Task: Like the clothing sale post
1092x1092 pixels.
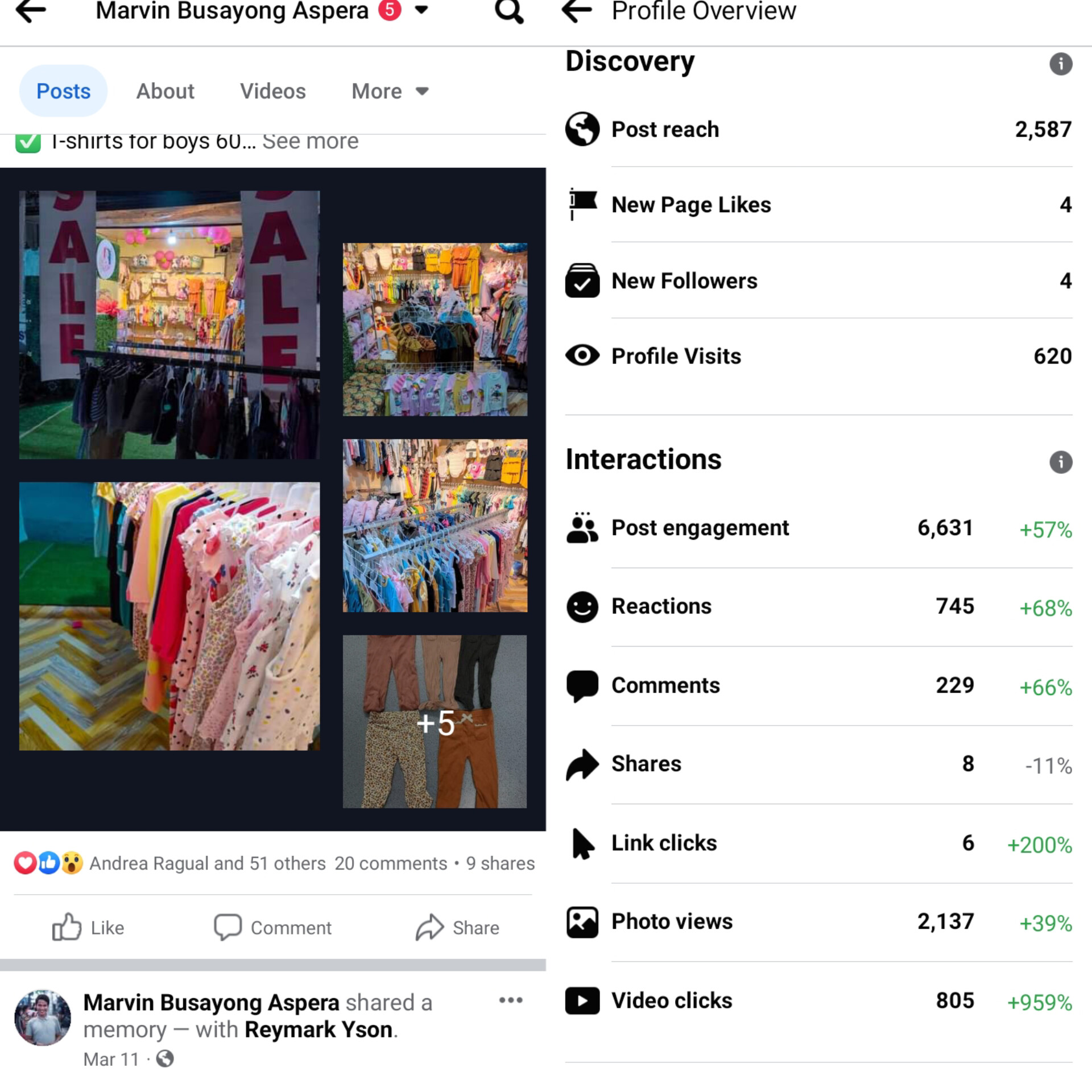Action: [88, 928]
